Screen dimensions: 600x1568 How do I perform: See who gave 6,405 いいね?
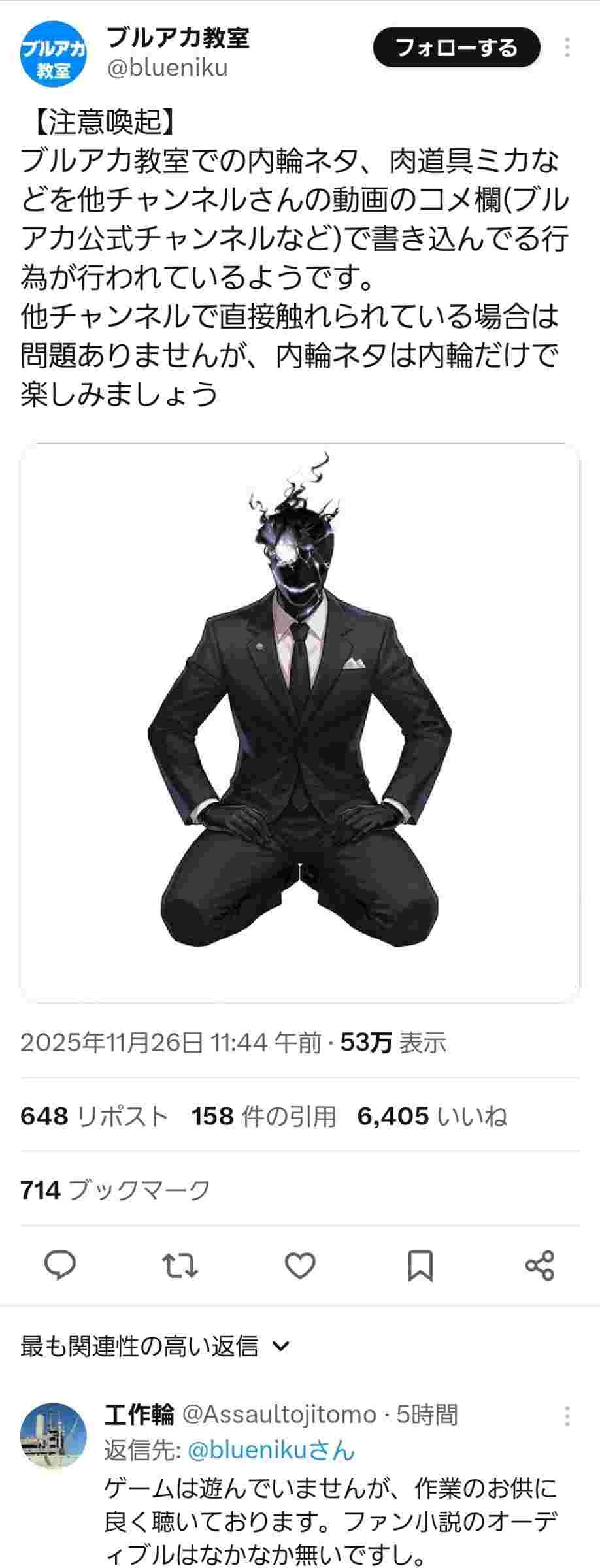click(432, 1117)
